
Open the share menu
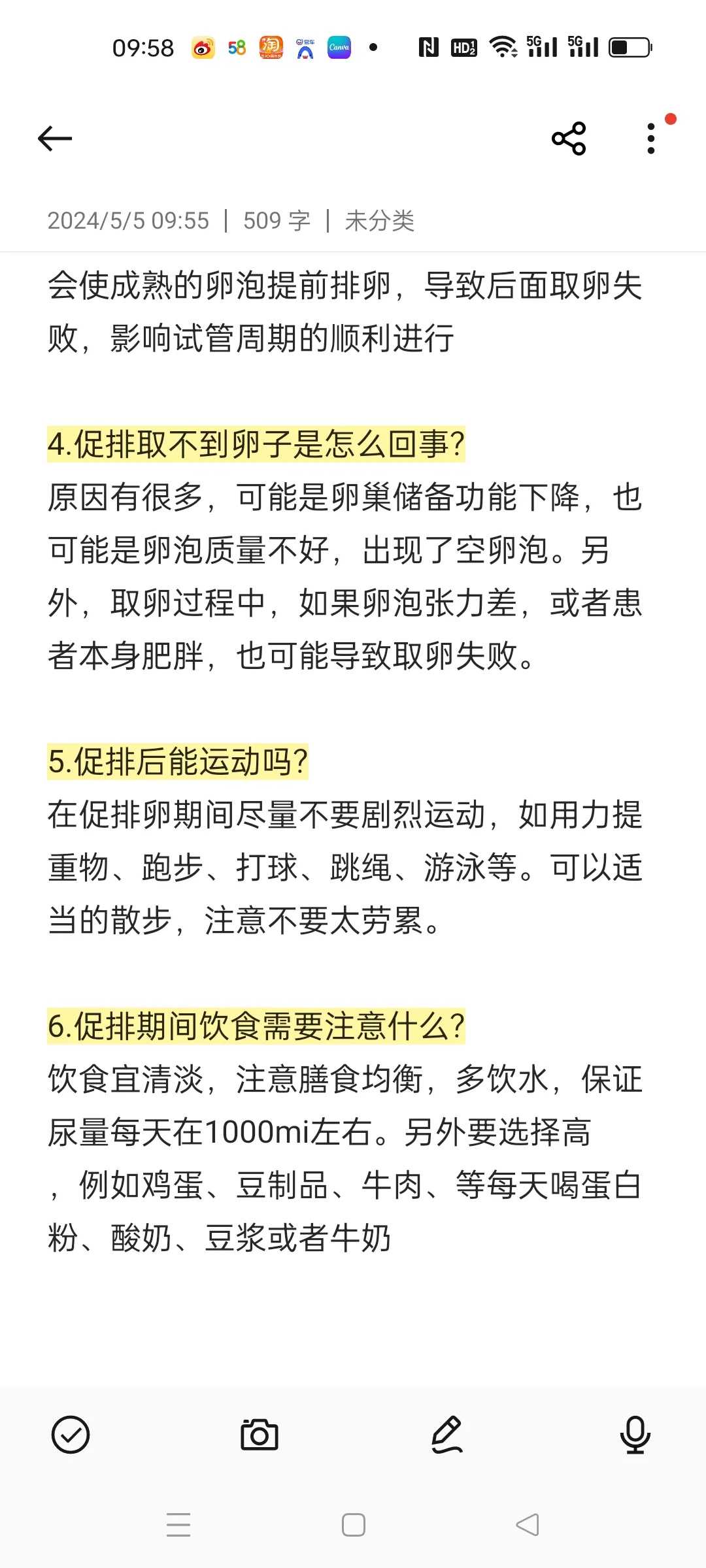567,138
